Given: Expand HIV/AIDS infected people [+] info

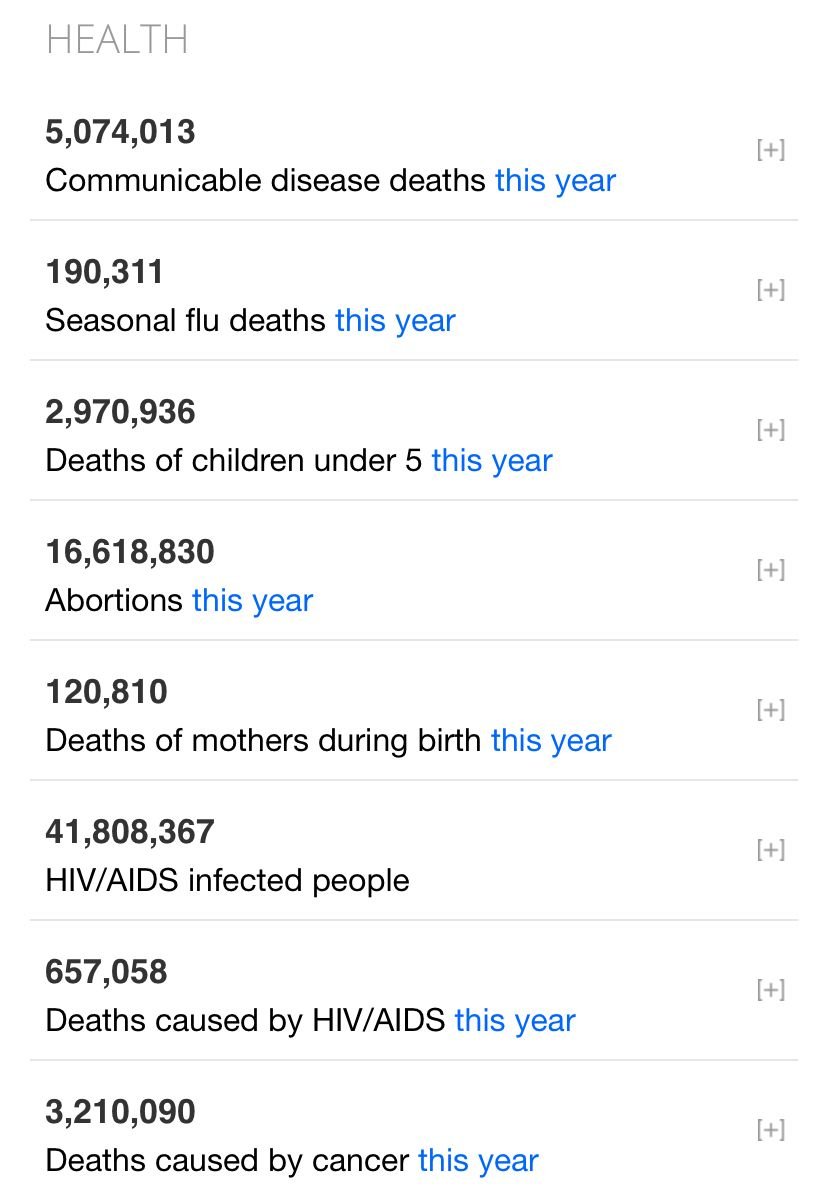Looking at the screenshot, I should point(770,850).
